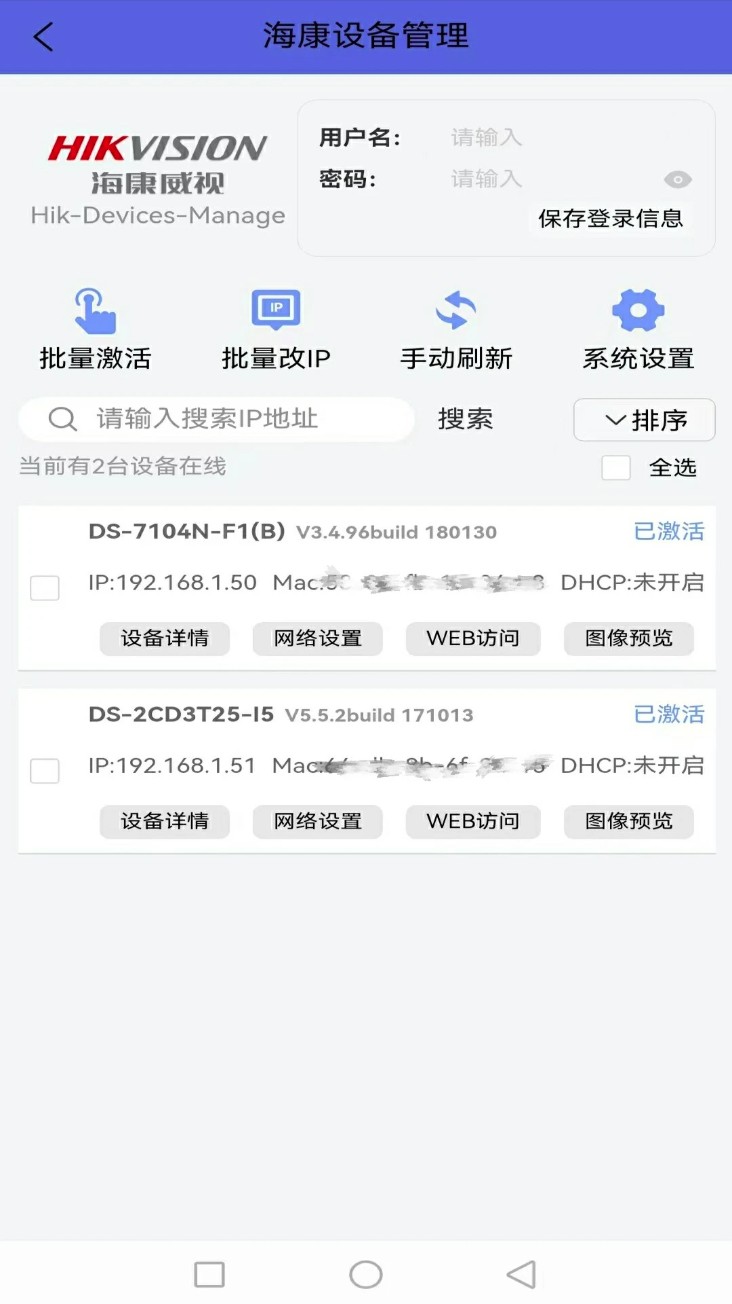
Task: Expand the 排序 sort dropdown
Action: tap(644, 419)
